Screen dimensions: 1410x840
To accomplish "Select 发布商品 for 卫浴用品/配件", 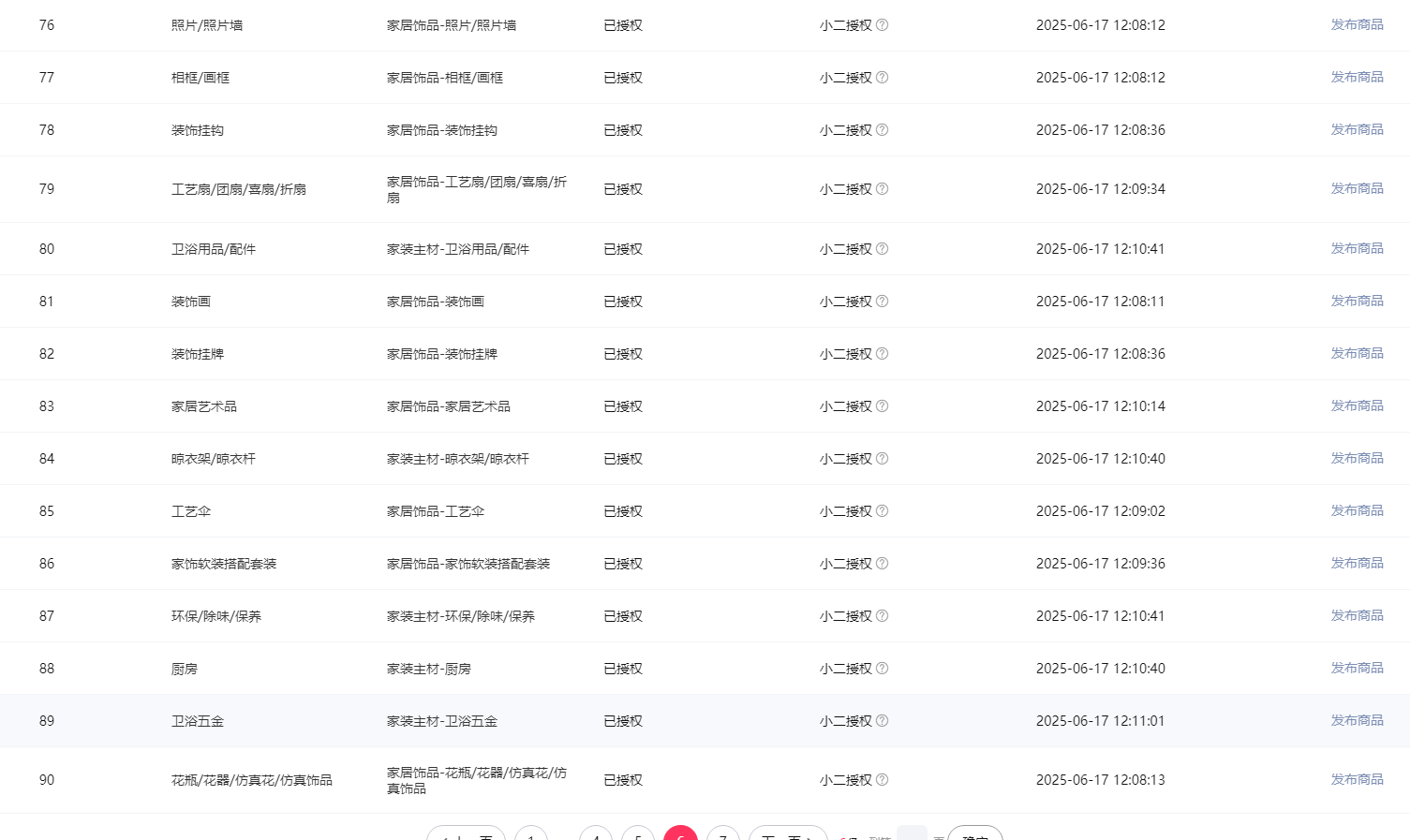I will (1357, 249).
